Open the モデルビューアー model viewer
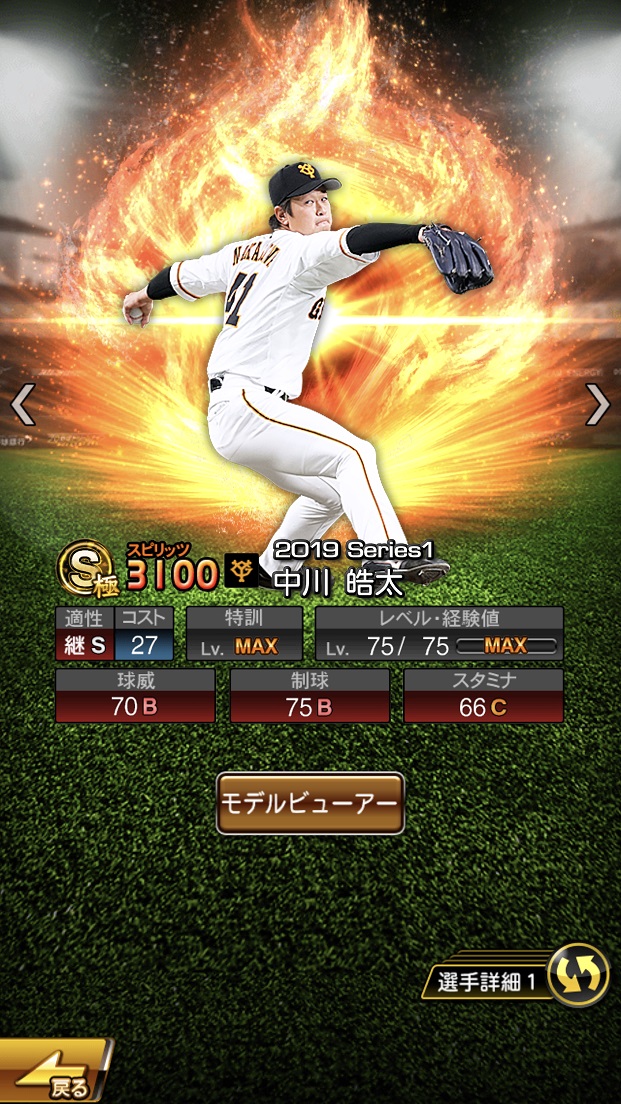621x1104 pixels. pos(310,803)
